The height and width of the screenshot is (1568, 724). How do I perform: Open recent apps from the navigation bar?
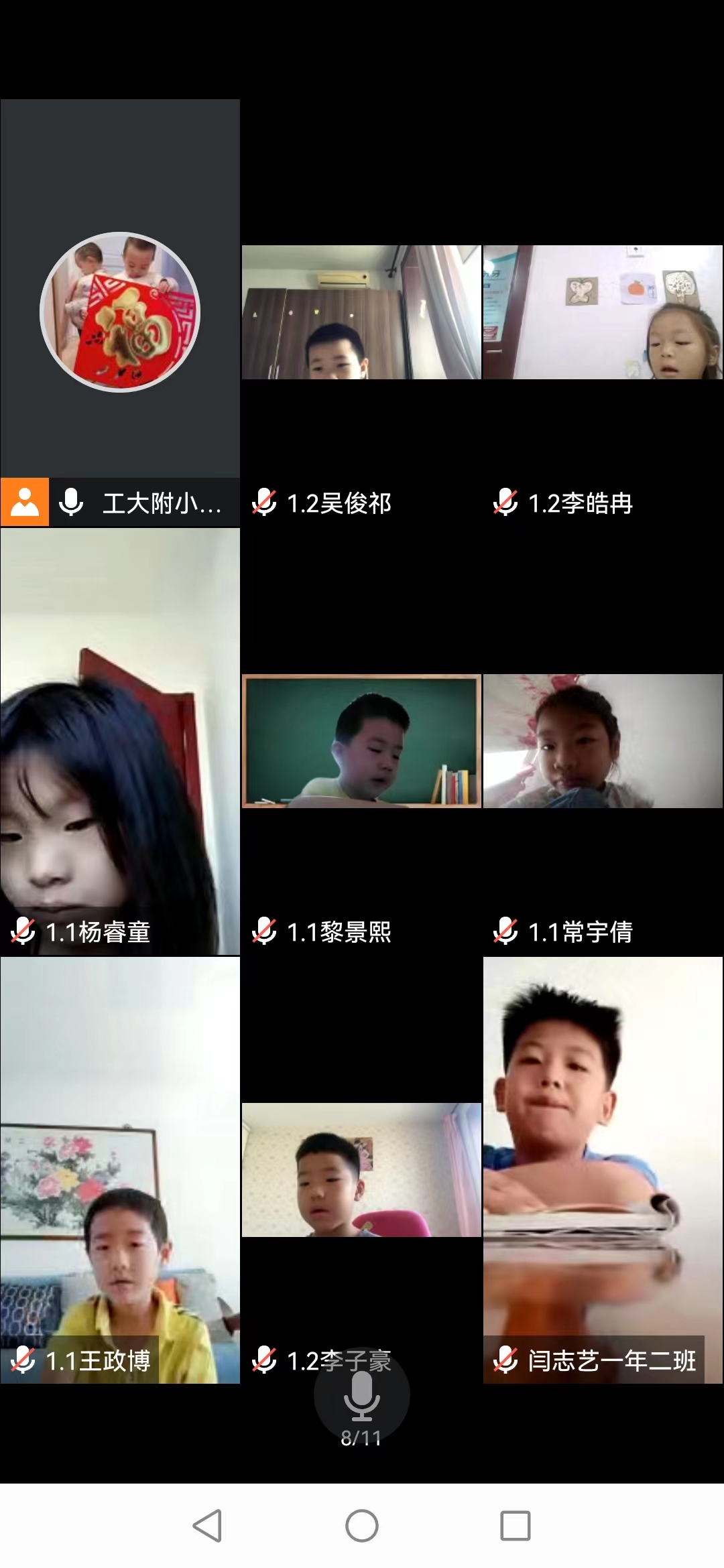pos(516,1526)
